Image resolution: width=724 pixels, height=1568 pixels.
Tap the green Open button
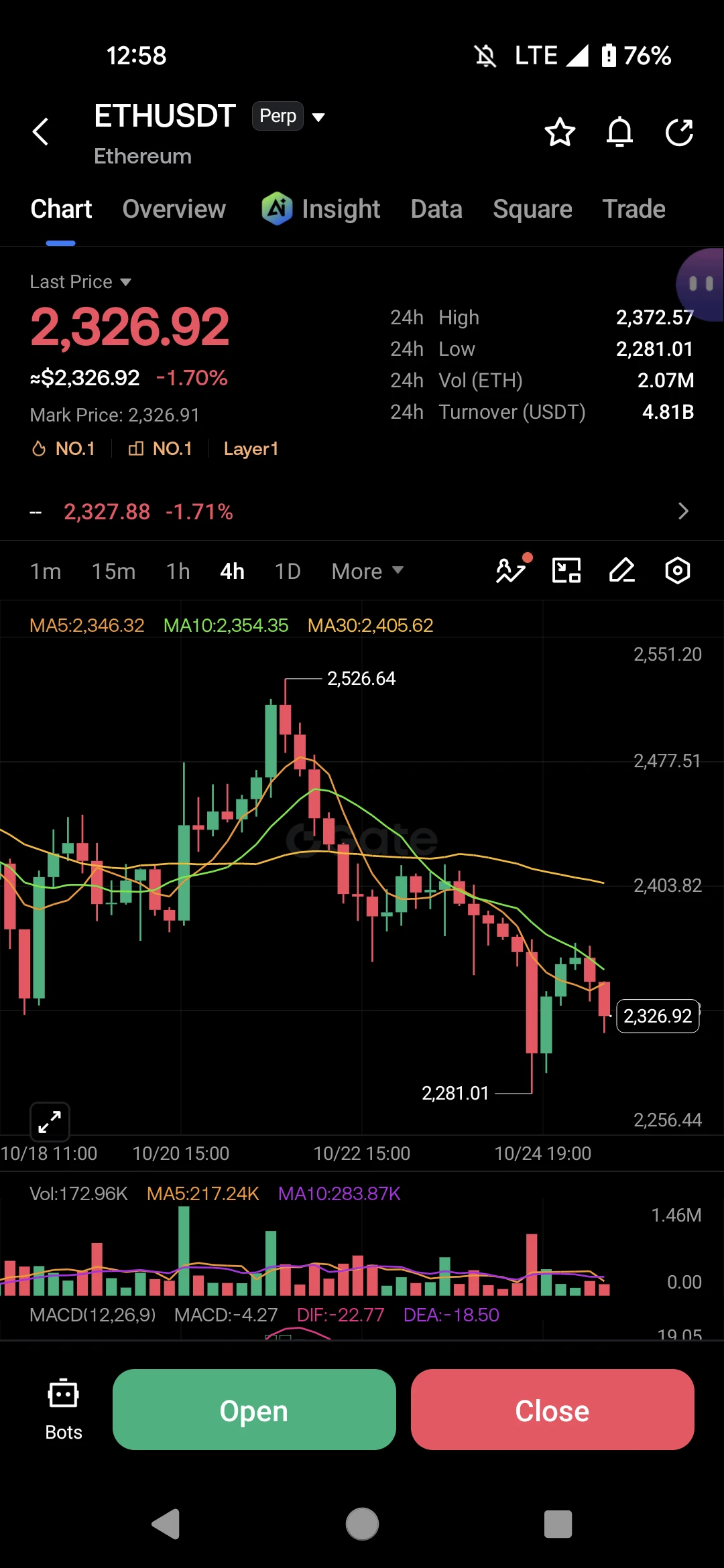tap(254, 1410)
